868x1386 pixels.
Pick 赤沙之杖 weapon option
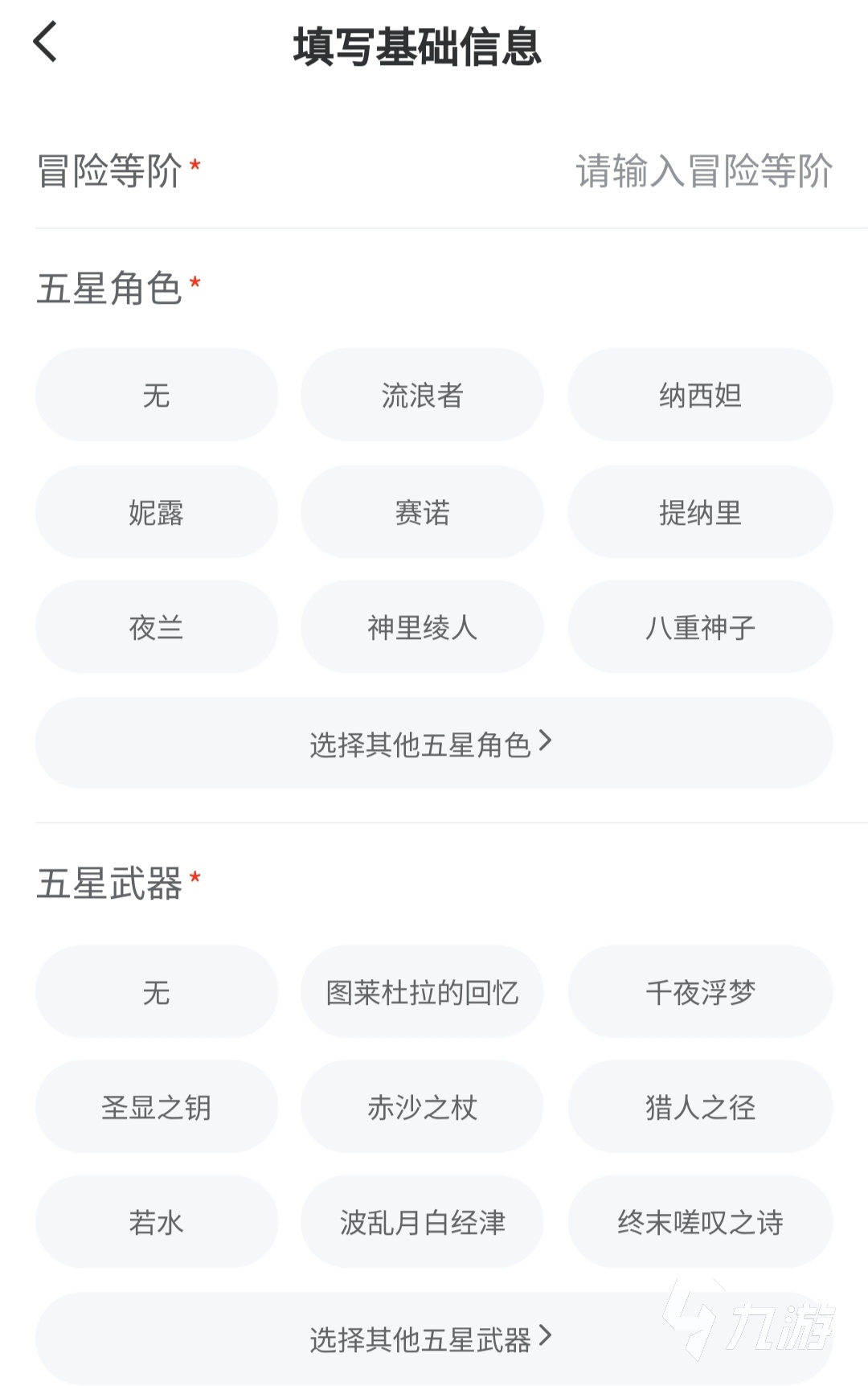422,1107
